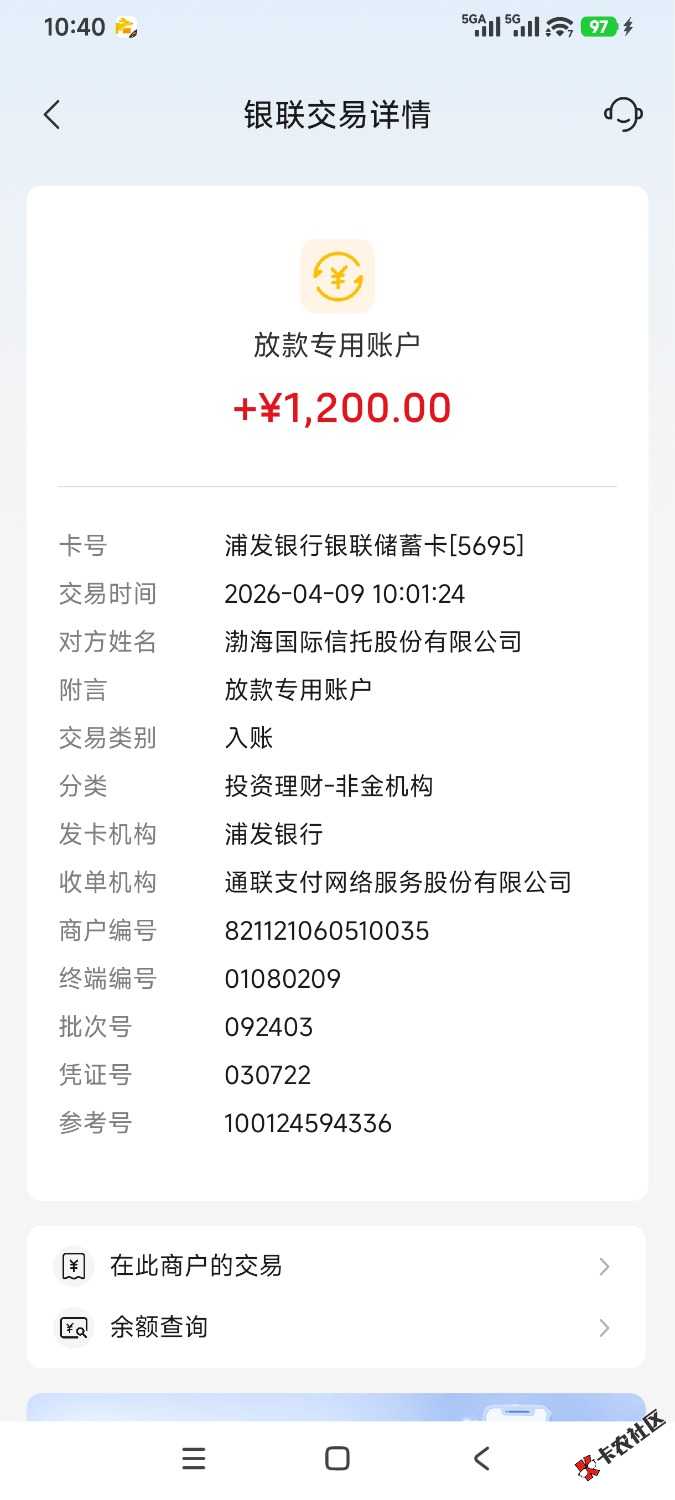Go back from 银联交易详情 page
Screen dimensions: 675x1500
coord(53,115)
